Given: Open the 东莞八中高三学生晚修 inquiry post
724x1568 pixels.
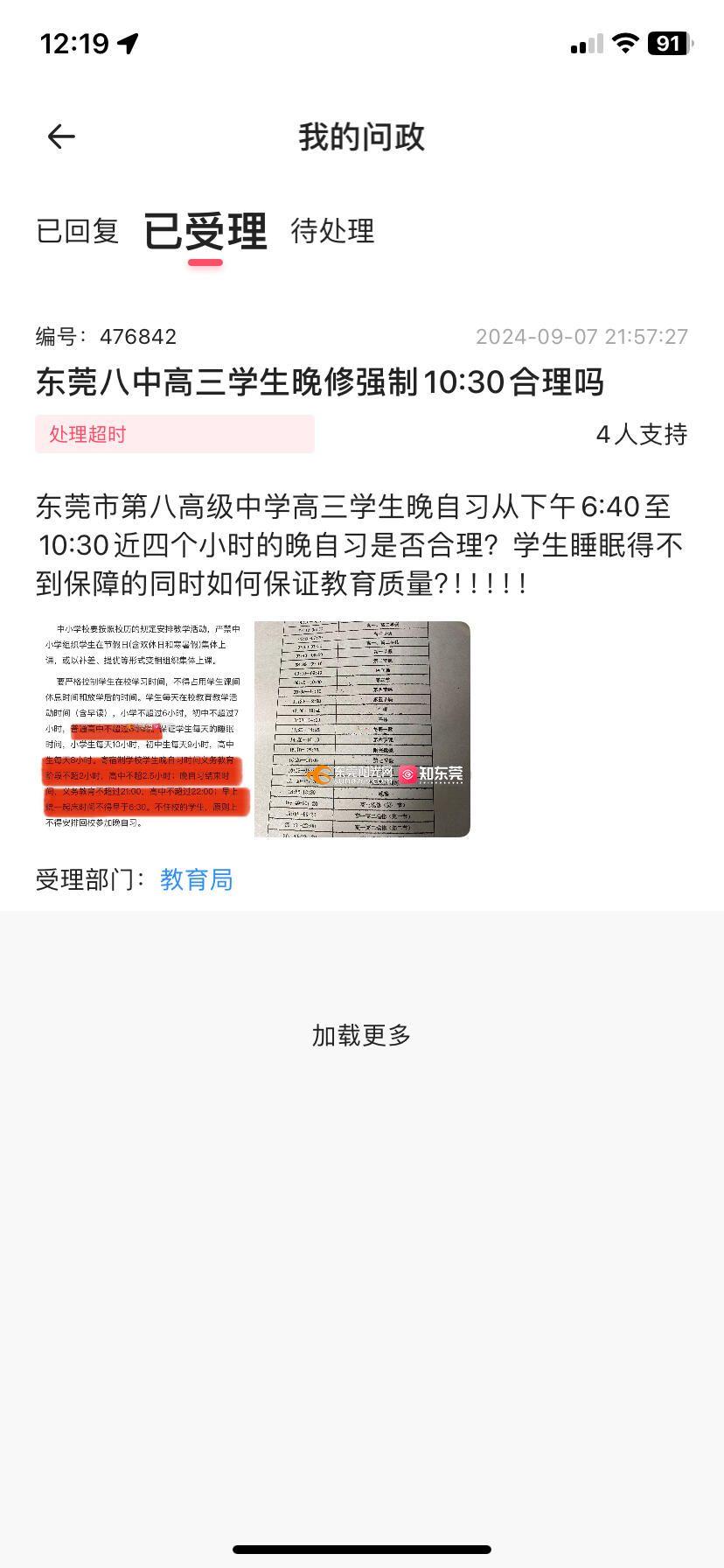Looking at the screenshot, I should click(x=320, y=382).
